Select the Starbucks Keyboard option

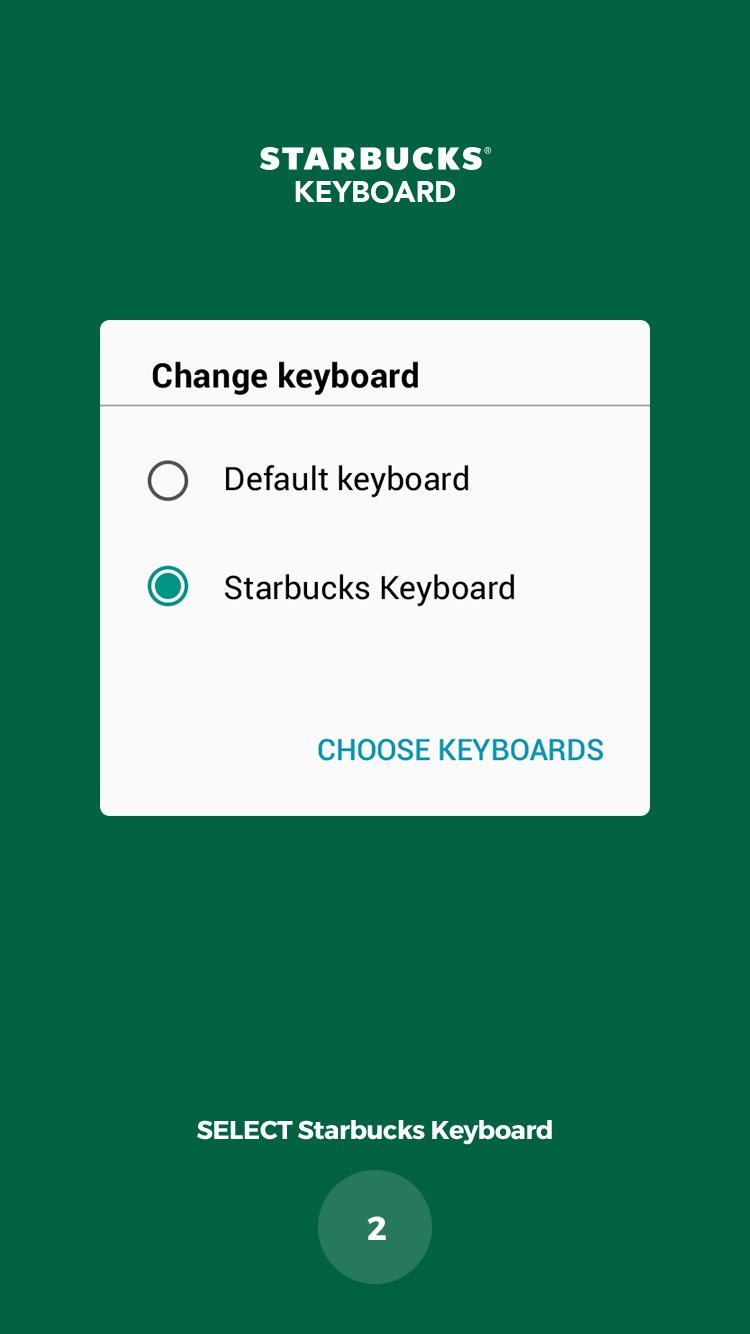click(375, 587)
